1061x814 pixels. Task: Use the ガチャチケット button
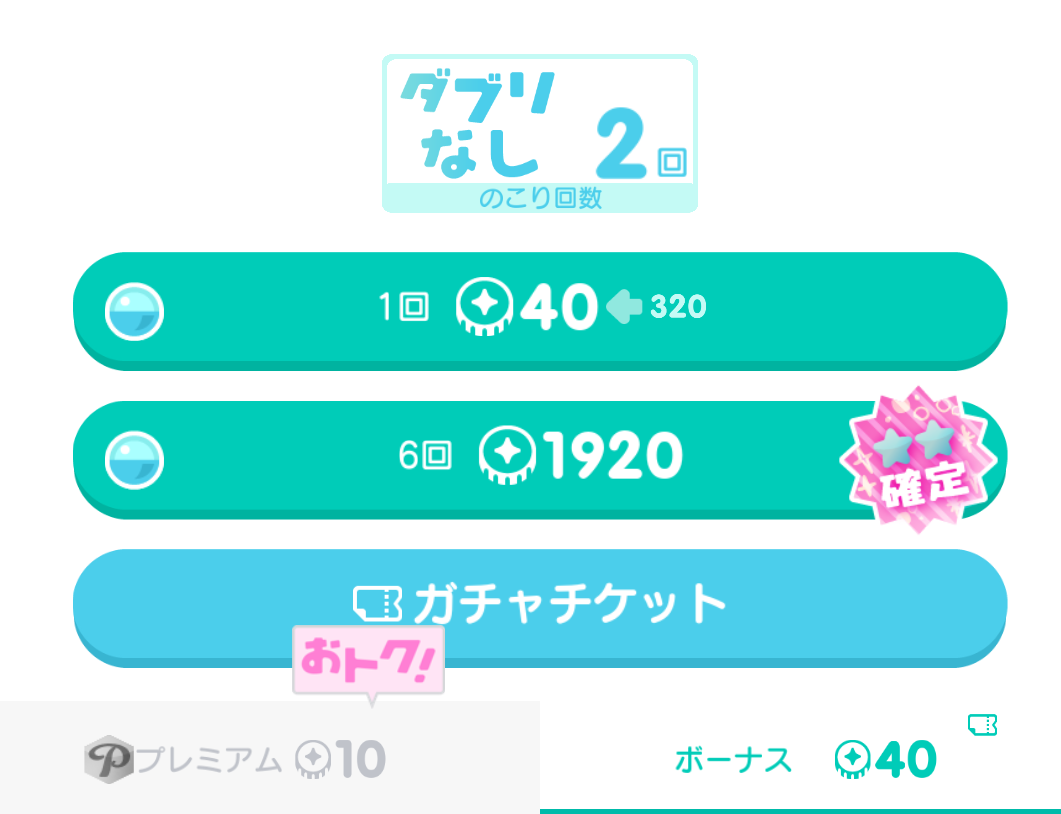[x=540, y=603]
